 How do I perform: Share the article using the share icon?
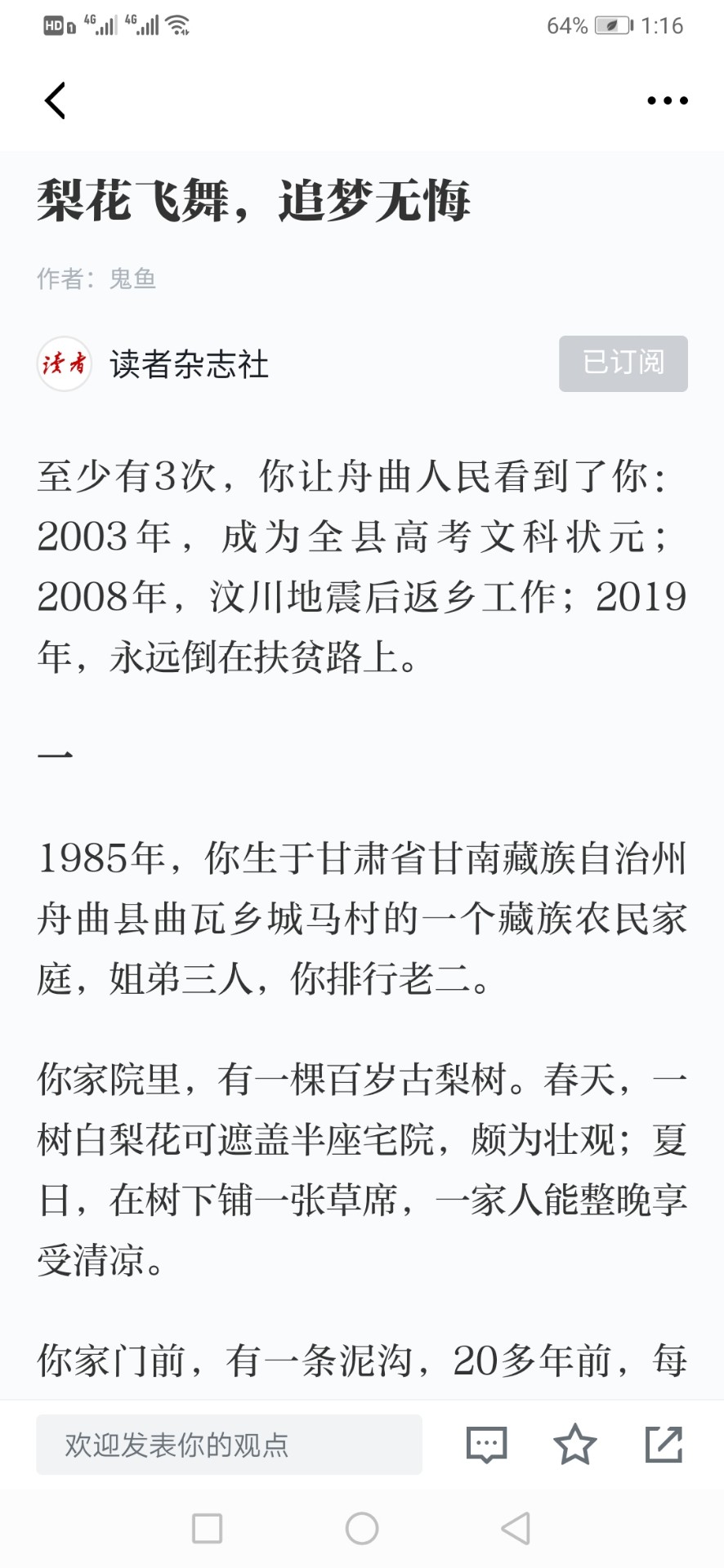coord(664,1444)
